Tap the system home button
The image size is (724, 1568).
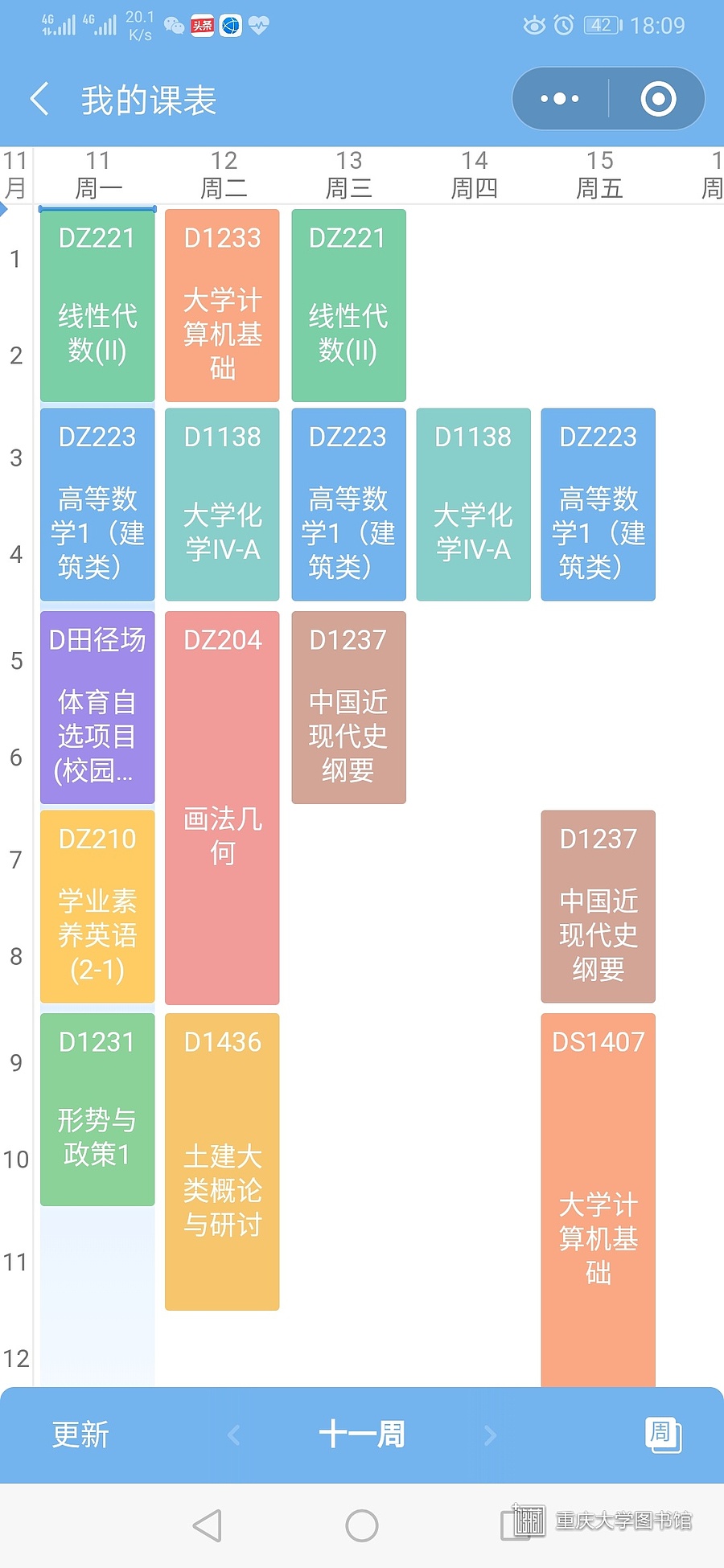[x=362, y=1525]
